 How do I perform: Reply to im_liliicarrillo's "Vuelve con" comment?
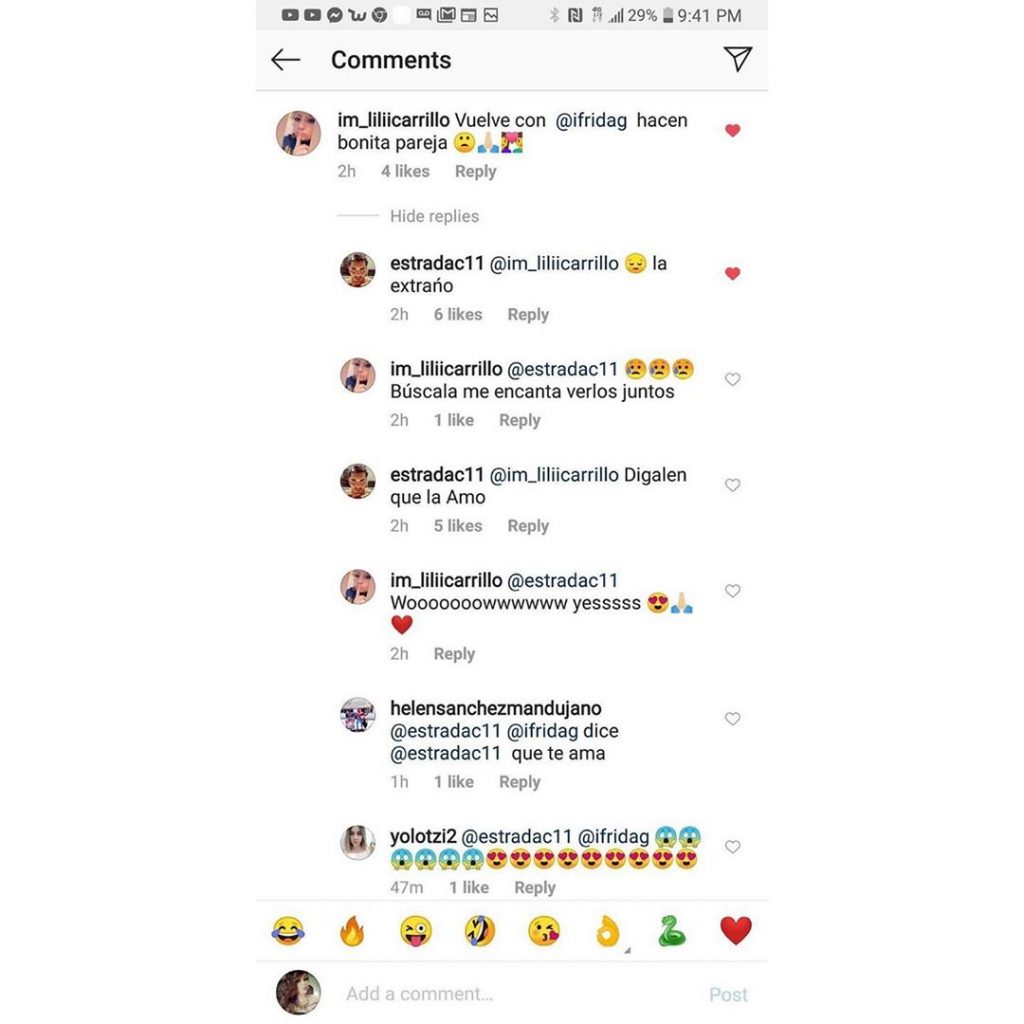(475, 171)
